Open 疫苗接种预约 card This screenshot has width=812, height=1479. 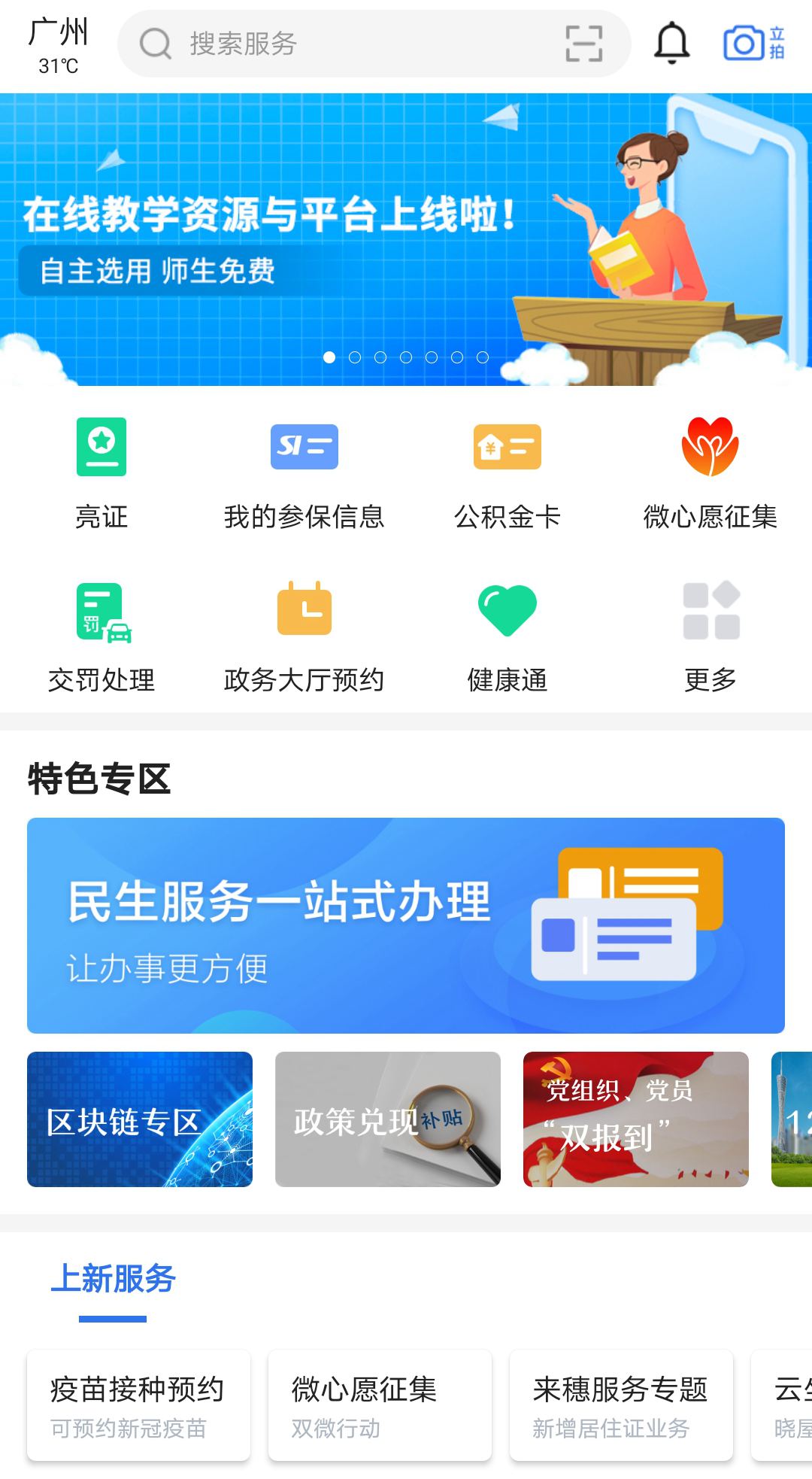[x=138, y=1405]
